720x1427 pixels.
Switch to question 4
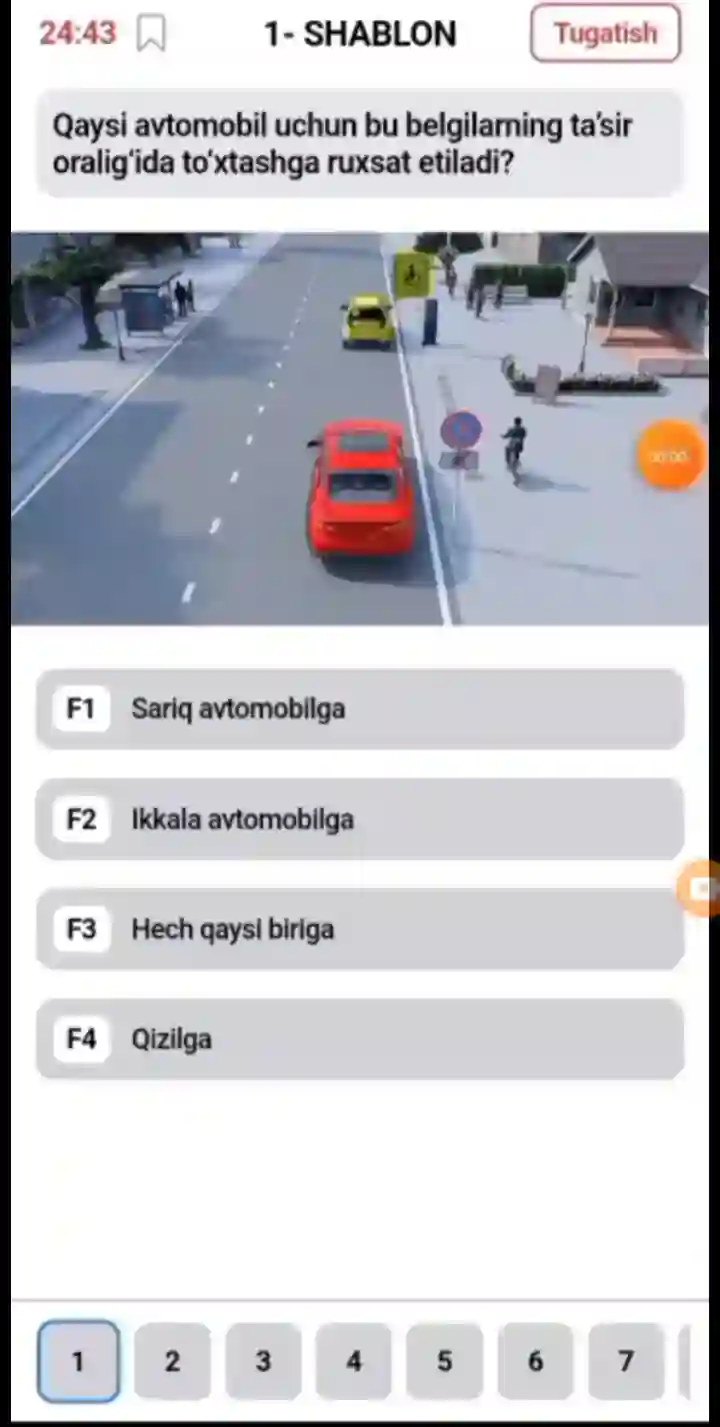pos(354,1361)
